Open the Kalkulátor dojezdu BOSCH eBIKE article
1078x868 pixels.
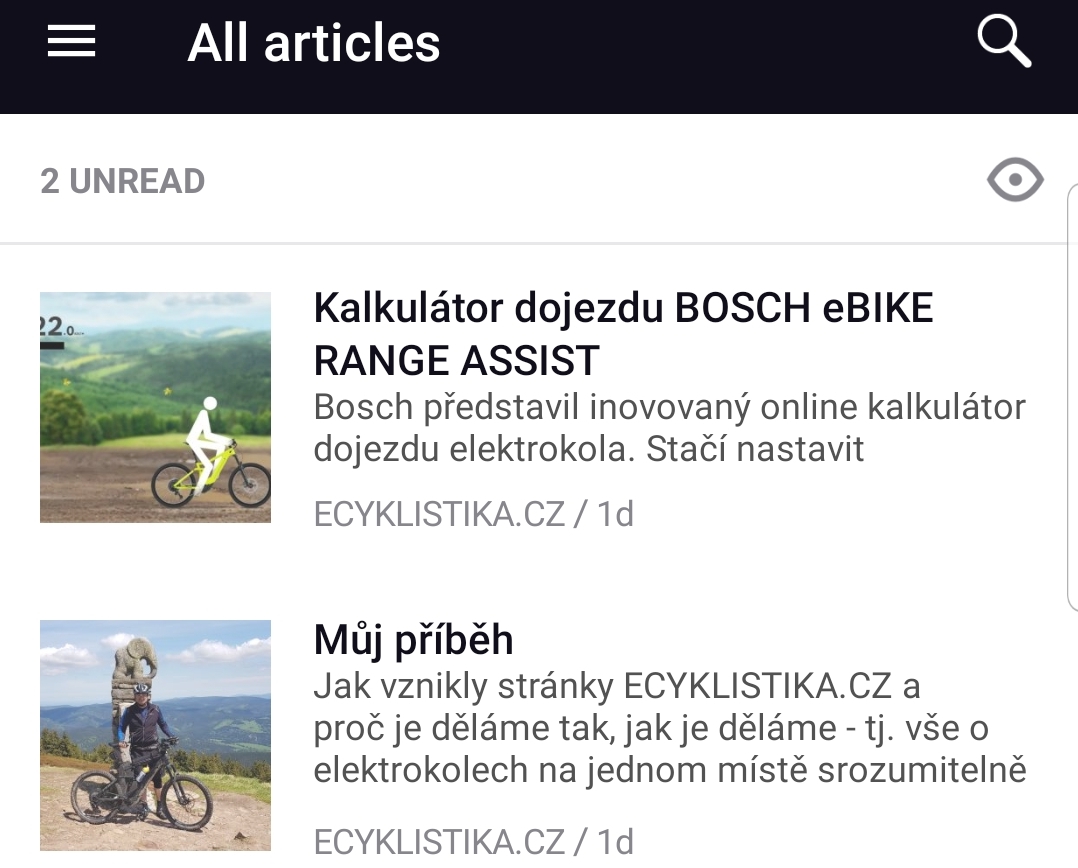pos(623,334)
